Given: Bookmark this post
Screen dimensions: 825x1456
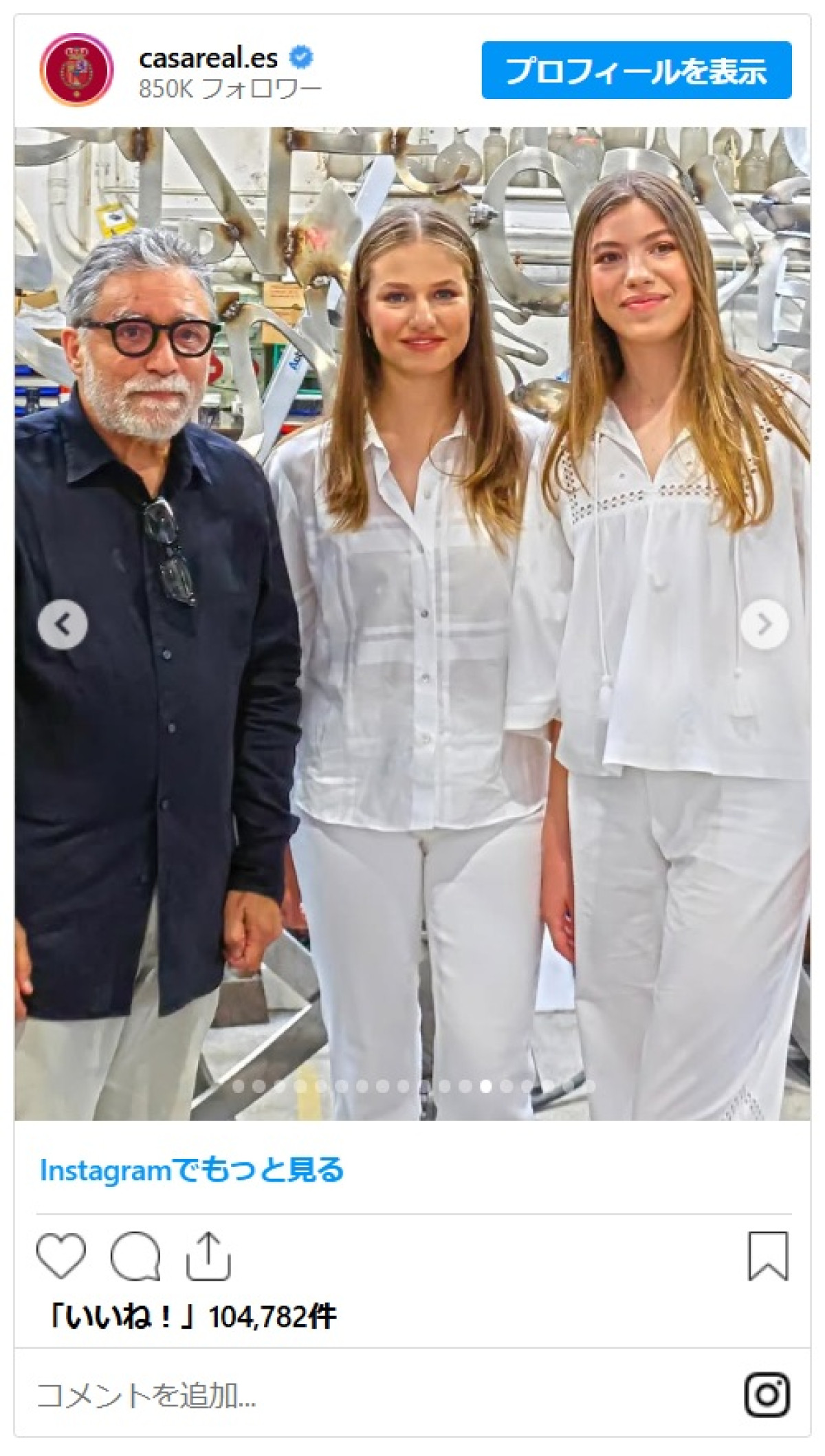Looking at the screenshot, I should [768, 1257].
